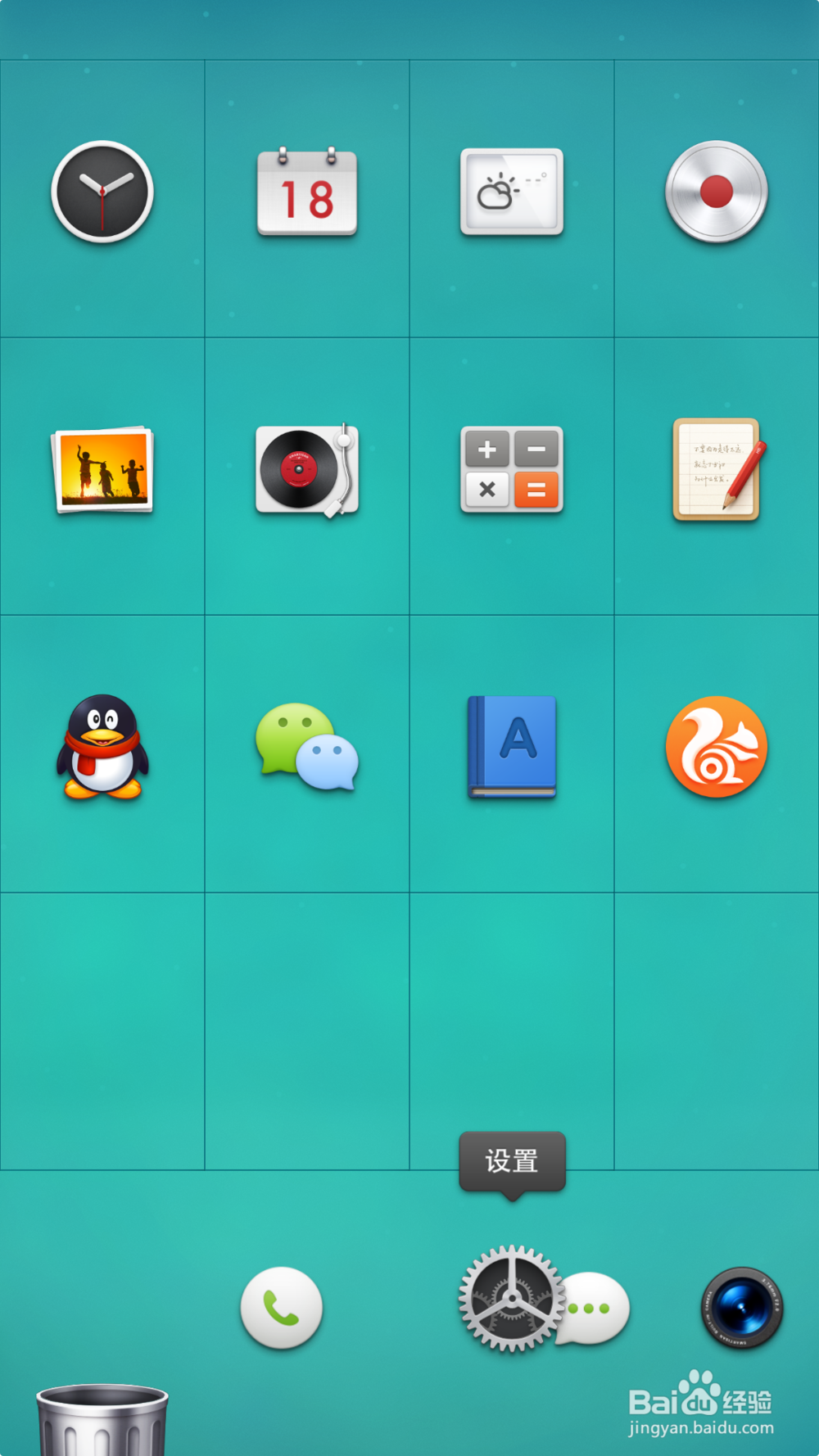Open the Phone dialer
This screenshot has height=1456, width=819.
click(281, 1308)
